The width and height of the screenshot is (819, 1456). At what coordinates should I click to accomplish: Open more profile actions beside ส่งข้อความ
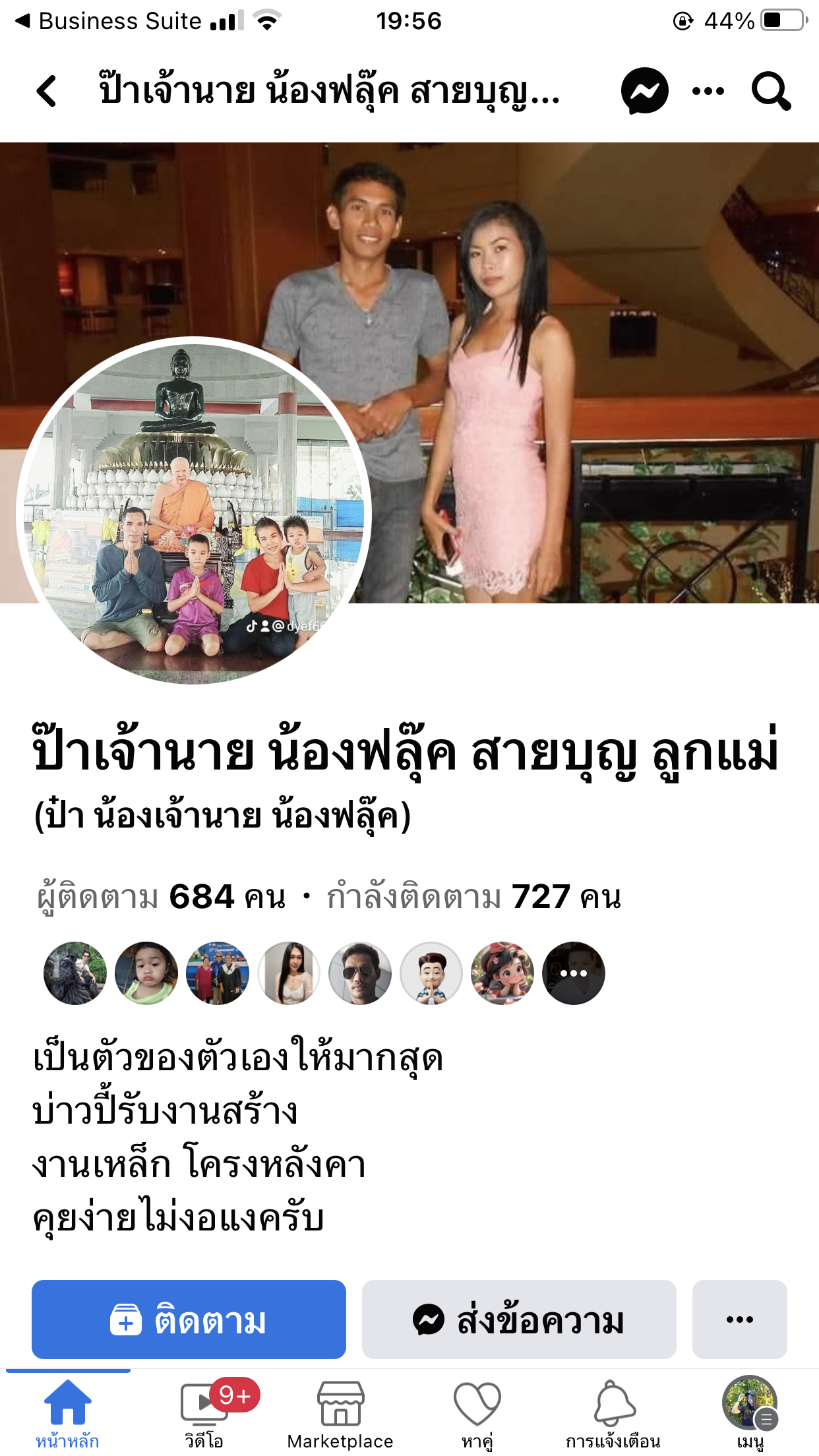tap(739, 1319)
